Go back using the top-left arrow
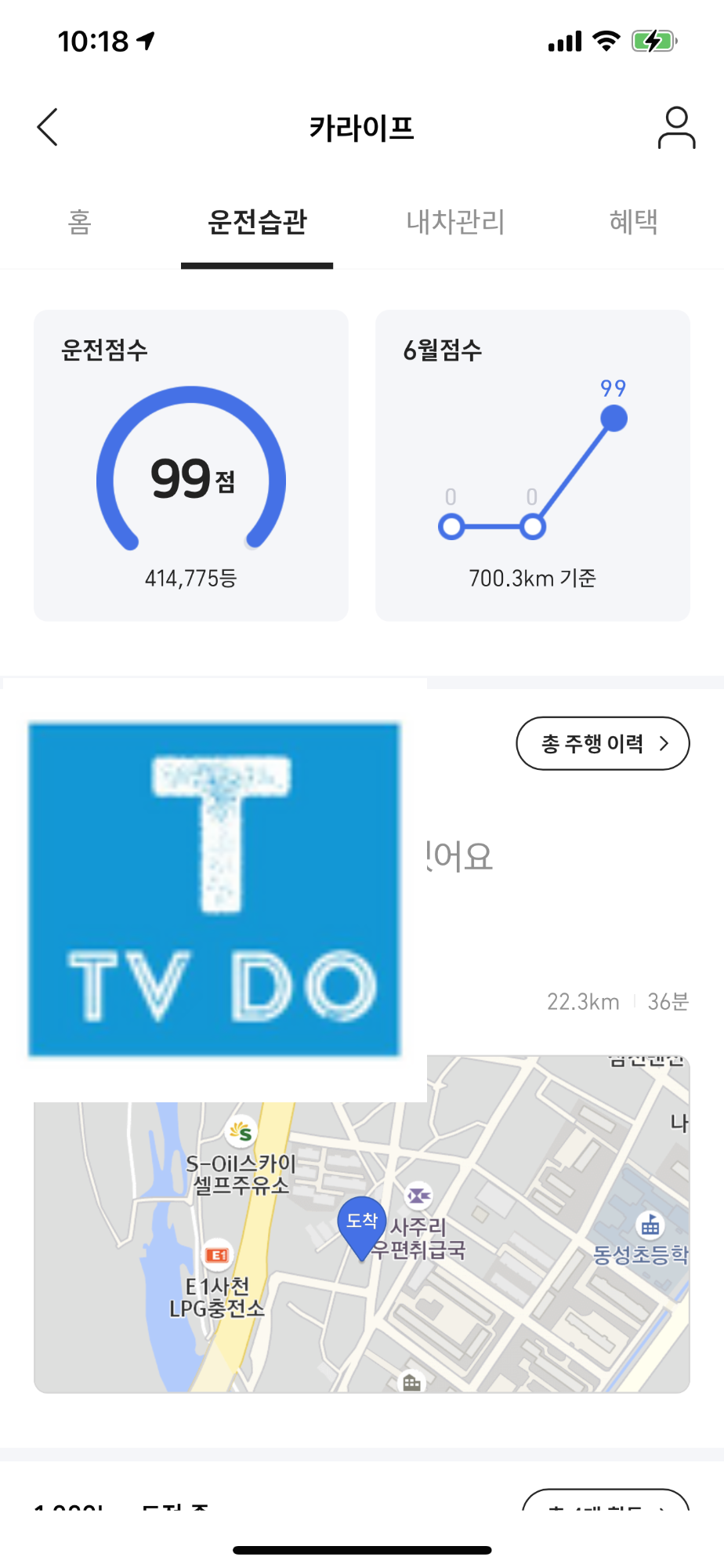Screen dimensions: 724x1568 [x=48, y=127]
